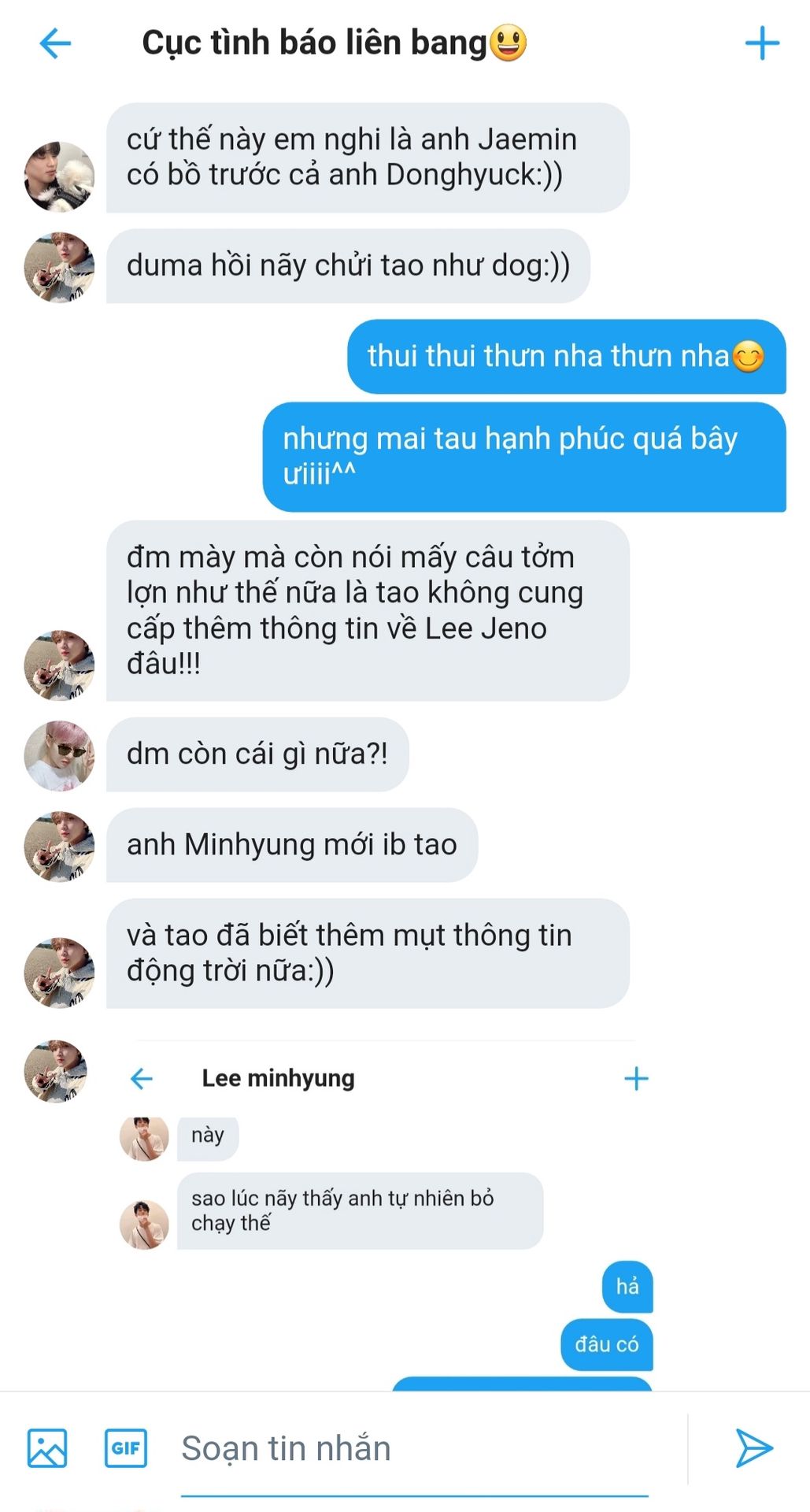Image resolution: width=810 pixels, height=1512 pixels.
Task: Open avatar beside "anh Minhyung mới ib tao"
Action: tap(59, 846)
